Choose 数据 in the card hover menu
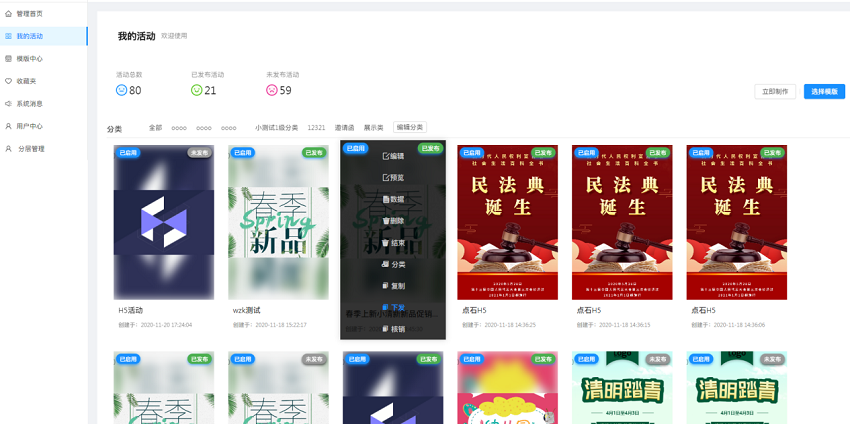Viewport: 850px width, 424px height. pos(393,199)
